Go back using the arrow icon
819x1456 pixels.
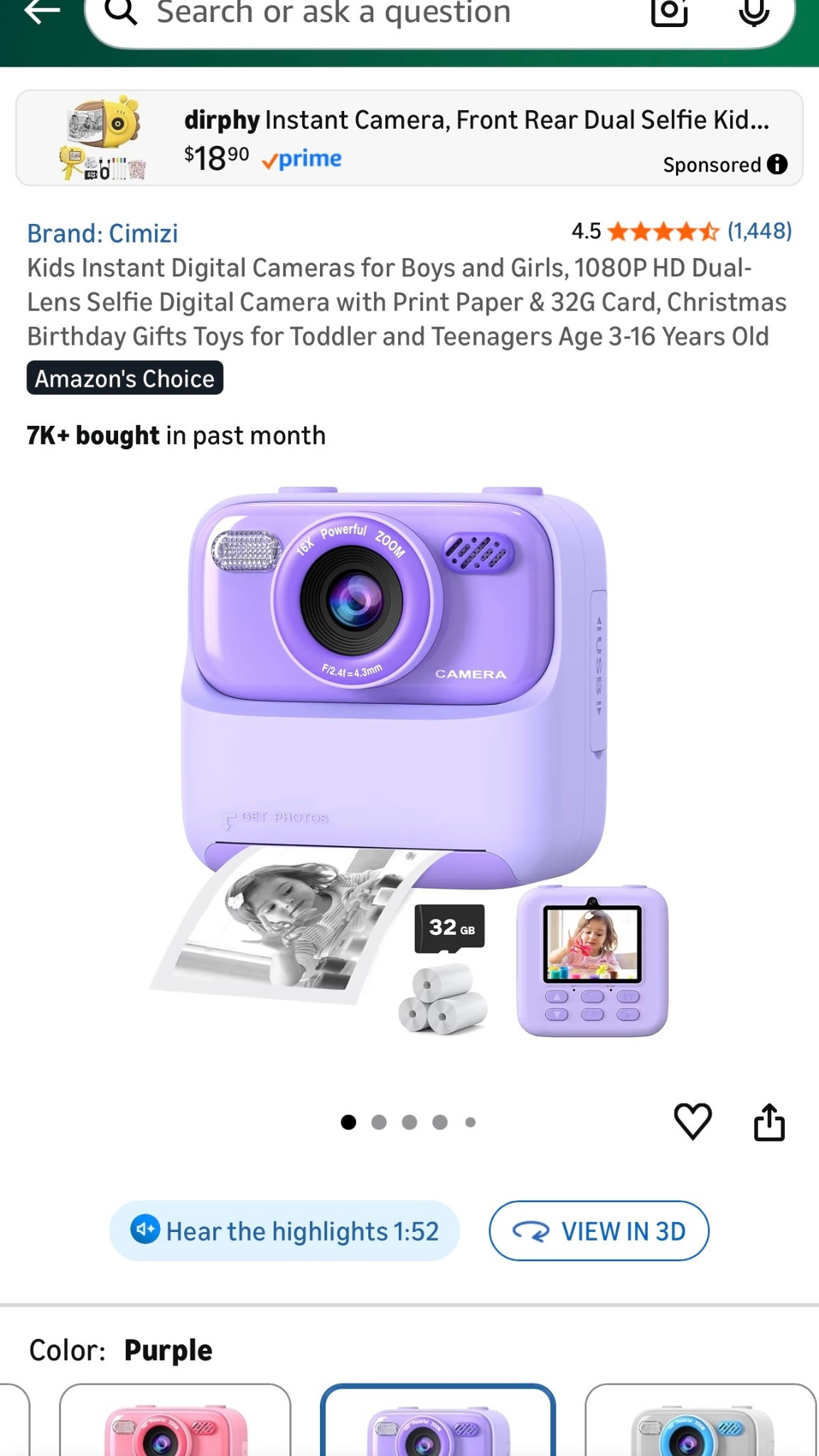pyautogui.click(x=41, y=11)
